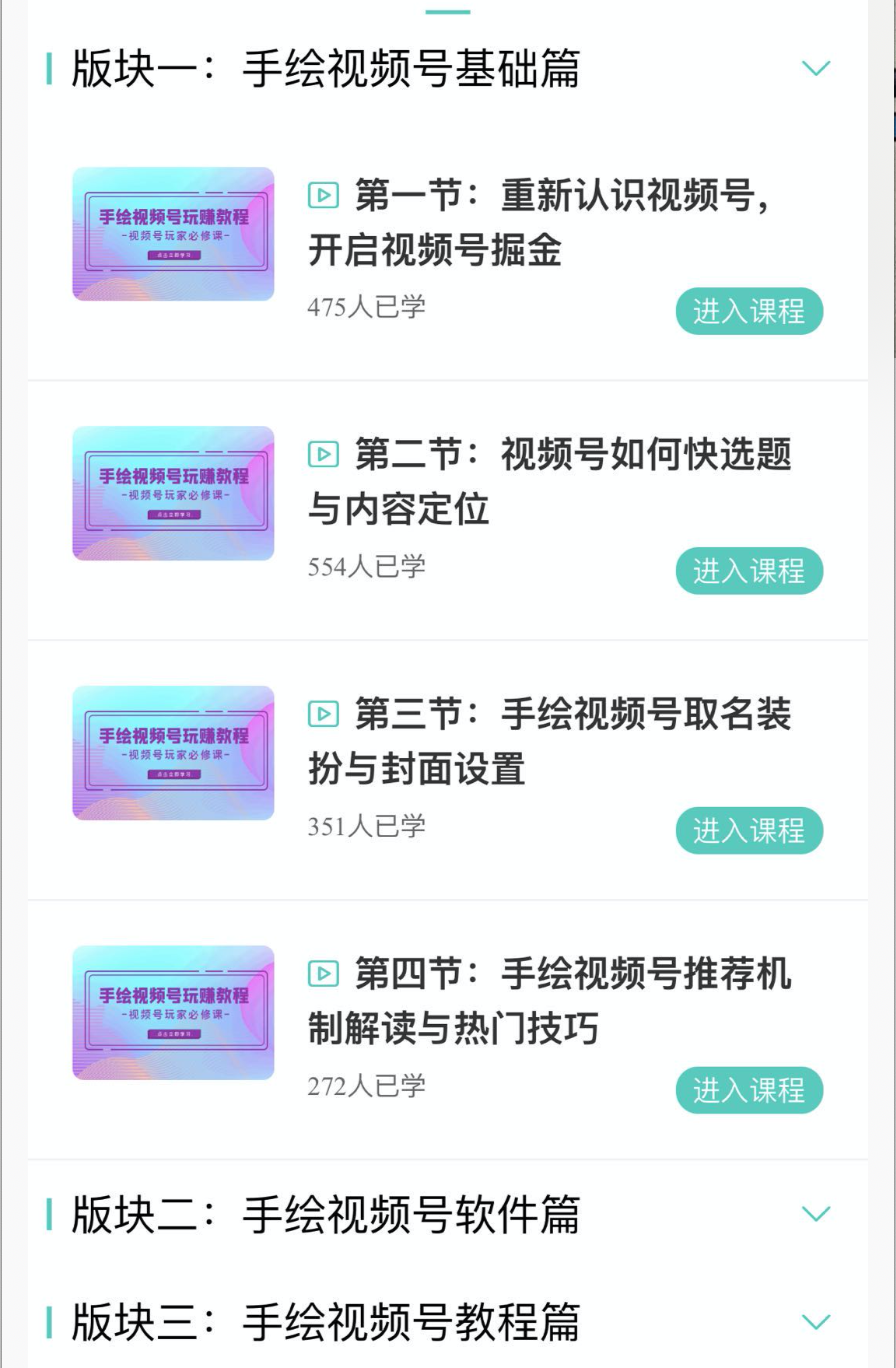Open lesson 第四节：手绘视频号推荐机制解读

(x=550, y=1000)
